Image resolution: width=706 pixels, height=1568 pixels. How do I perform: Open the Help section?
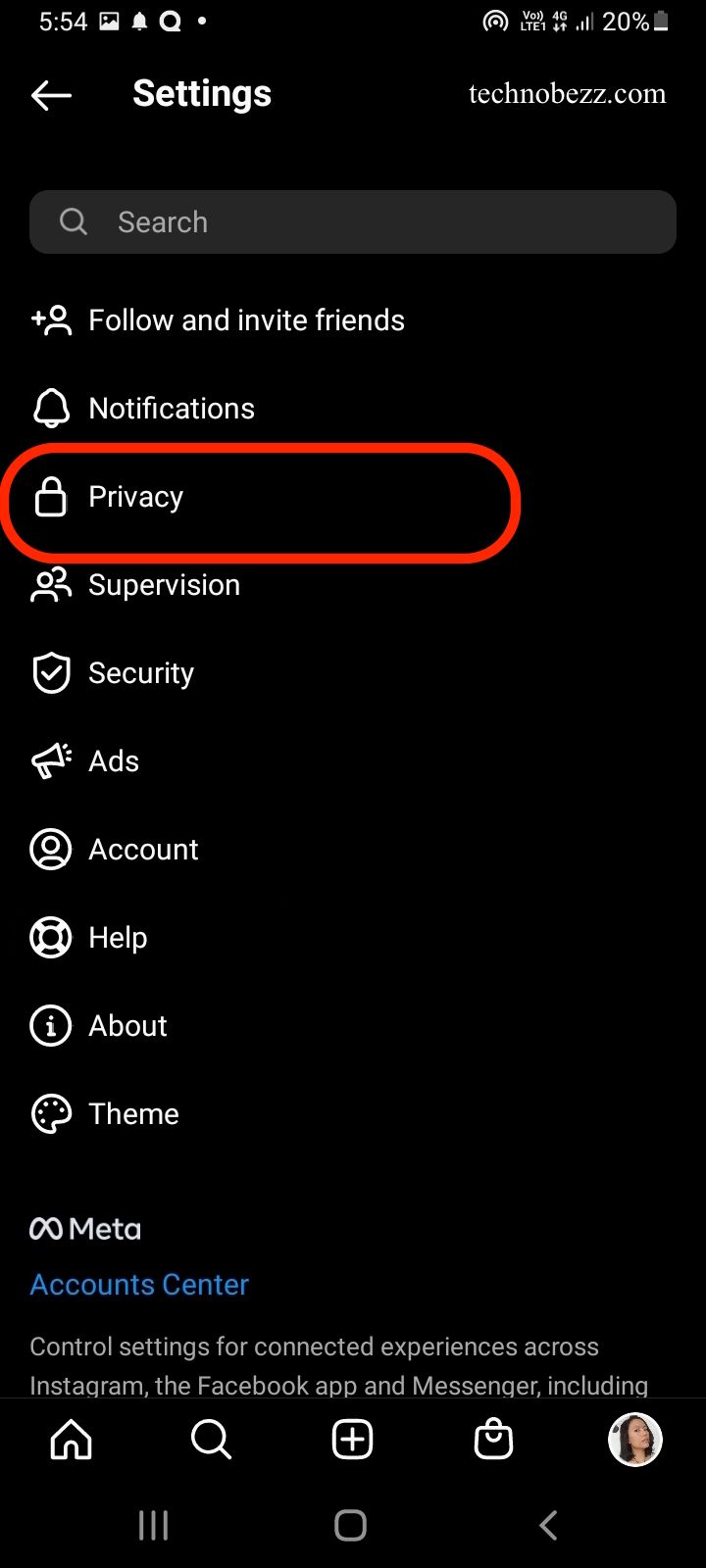353,938
